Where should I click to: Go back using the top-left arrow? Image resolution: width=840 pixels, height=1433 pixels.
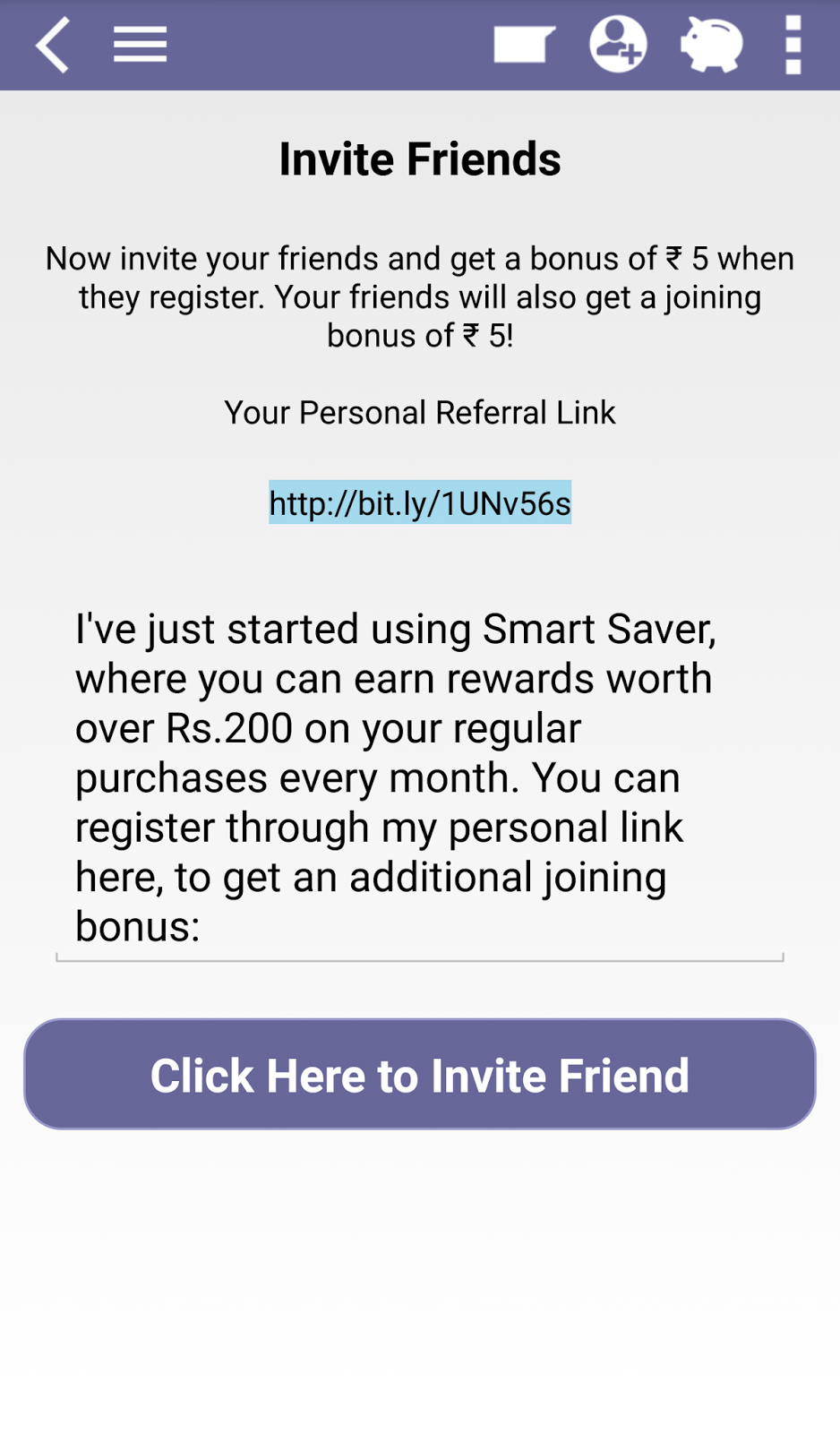pyautogui.click(x=52, y=45)
